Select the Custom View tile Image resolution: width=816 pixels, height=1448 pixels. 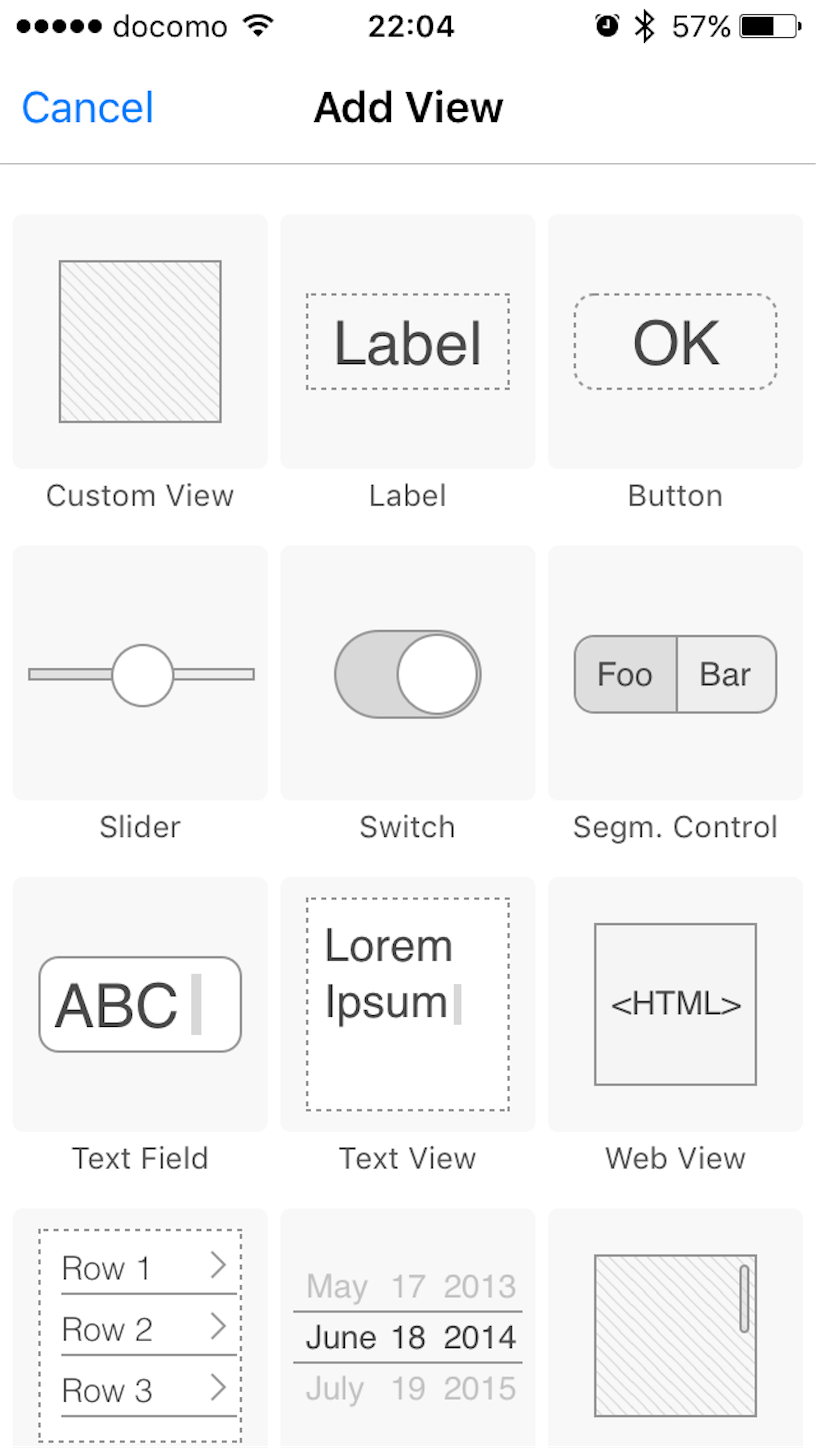click(140, 341)
